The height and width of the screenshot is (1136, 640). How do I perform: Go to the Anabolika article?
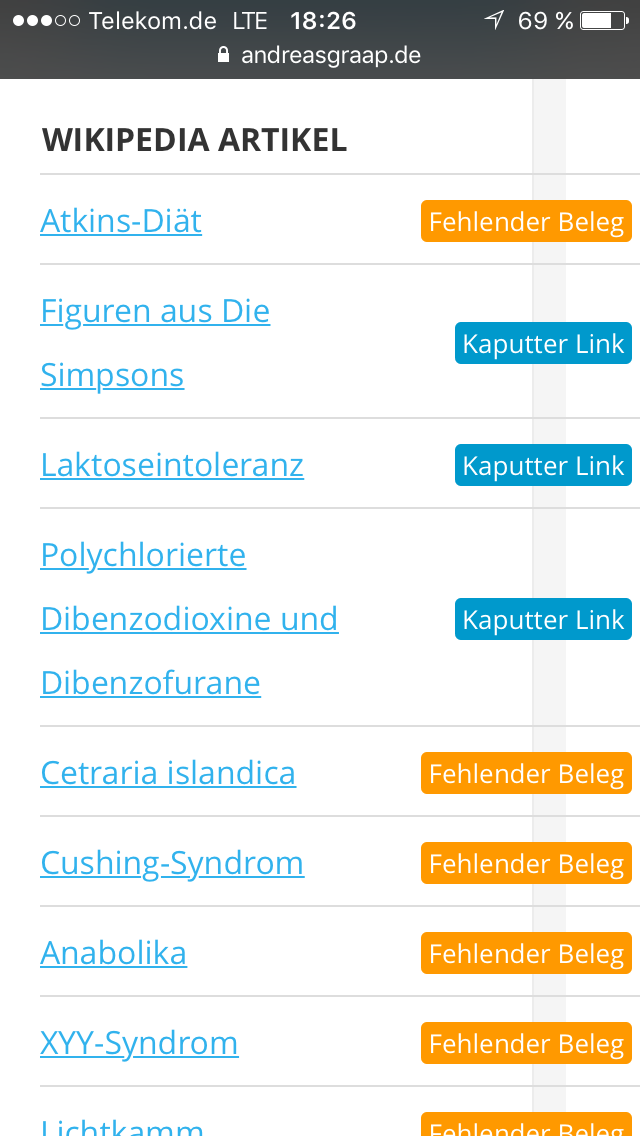coord(114,953)
